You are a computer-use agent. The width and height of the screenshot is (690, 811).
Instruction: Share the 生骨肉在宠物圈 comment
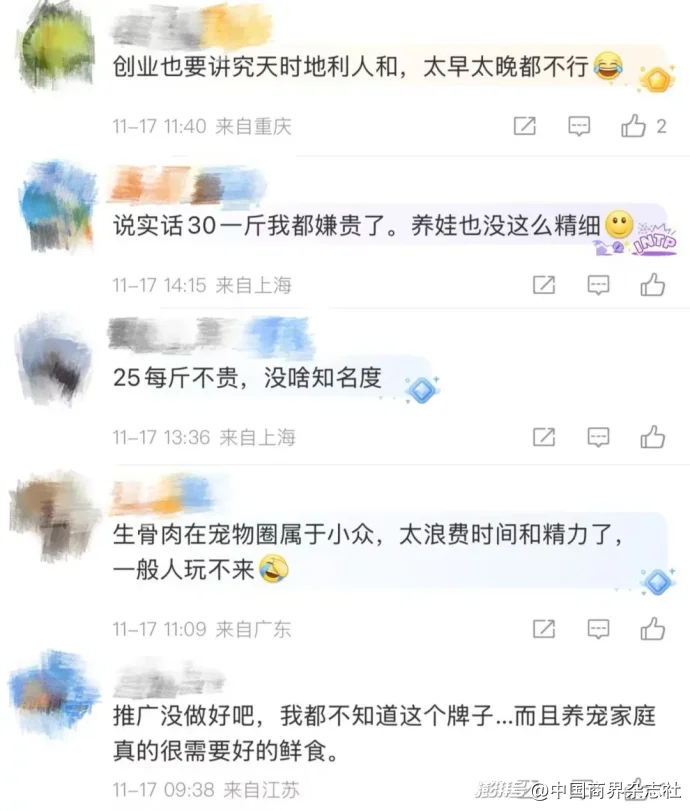point(543,628)
